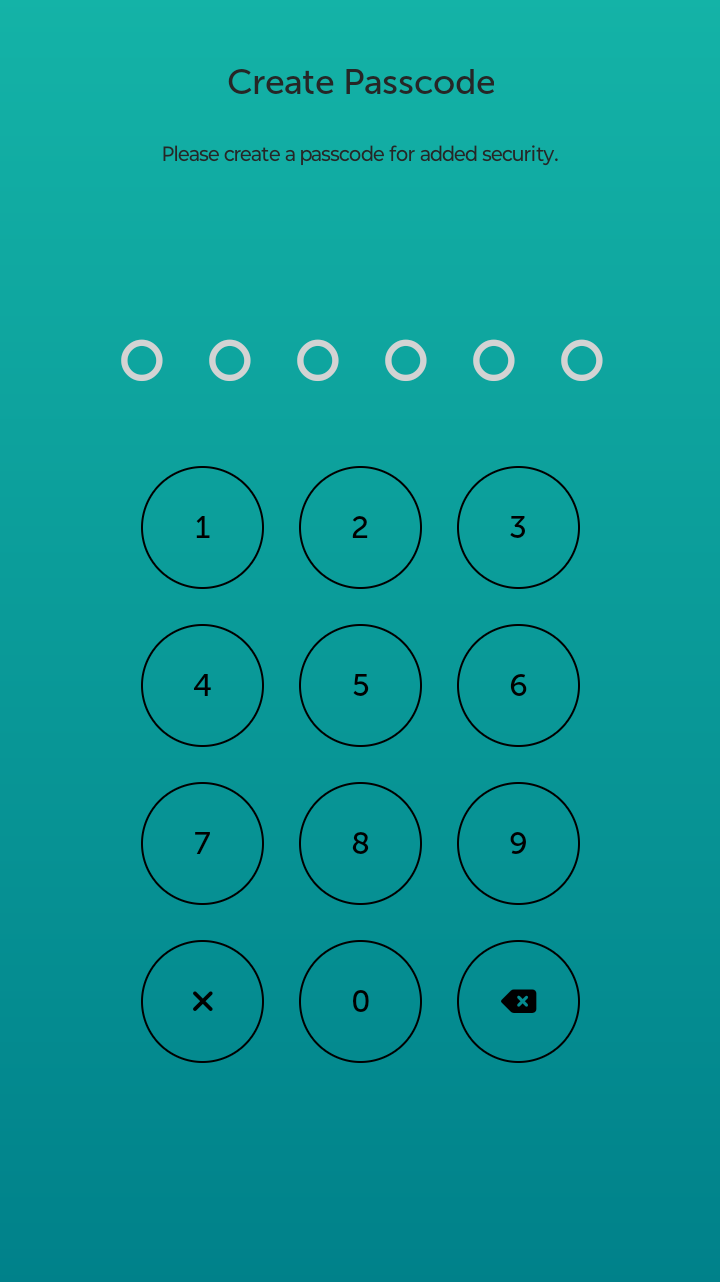This screenshot has height=1282, width=720.
Task: Select digit 3 for the passcode
Action: click(518, 527)
